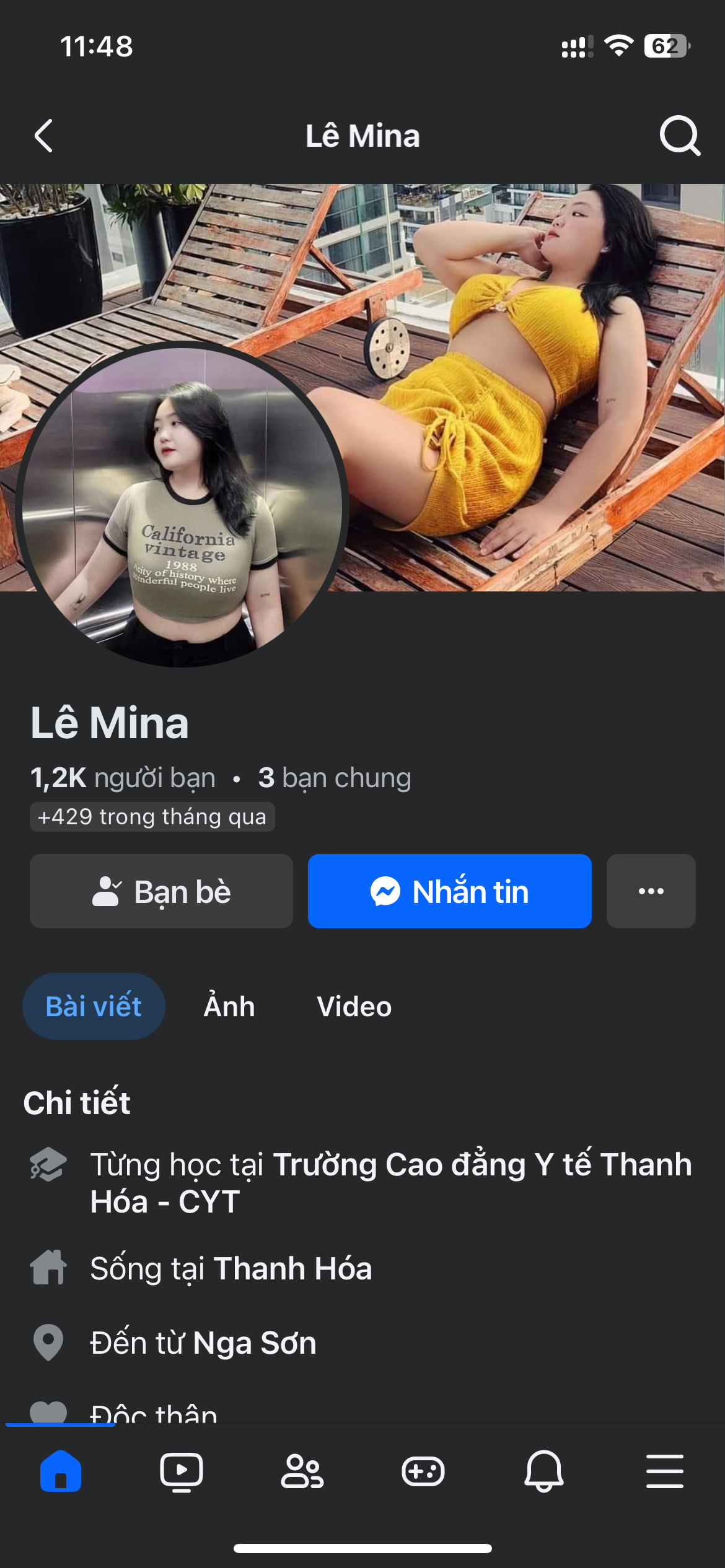Go to the Home feed tab
Viewport: 725px width, 1568px height.
(x=61, y=1471)
